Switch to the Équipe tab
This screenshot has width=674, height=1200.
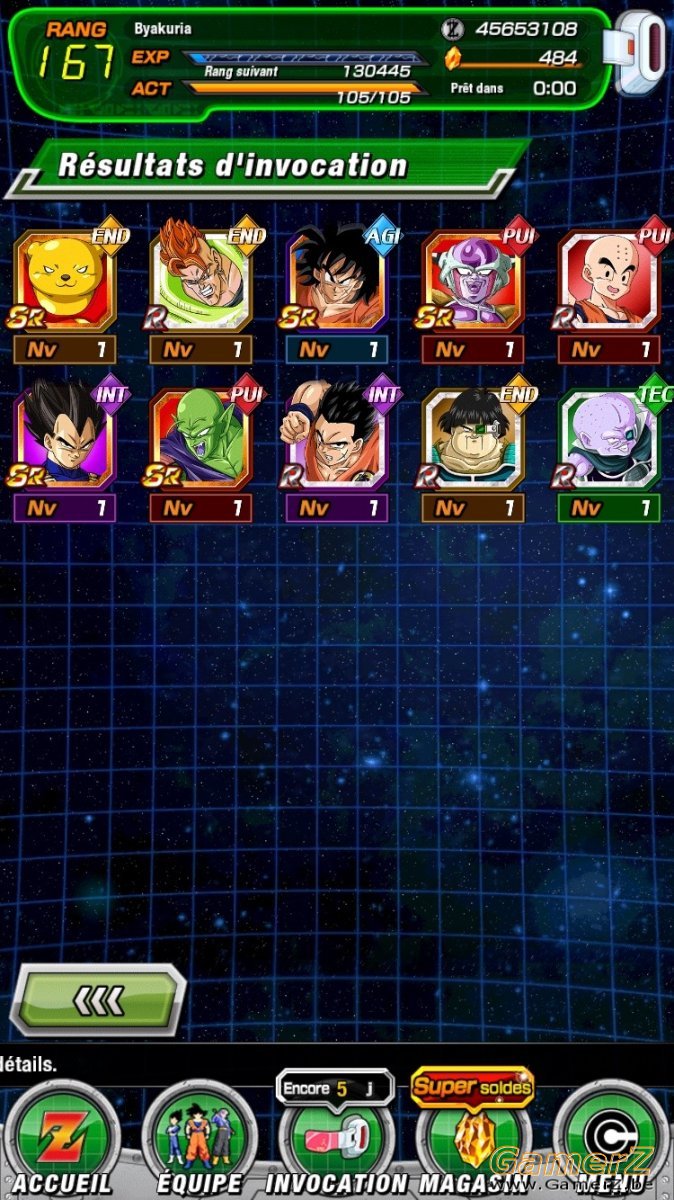200,1140
